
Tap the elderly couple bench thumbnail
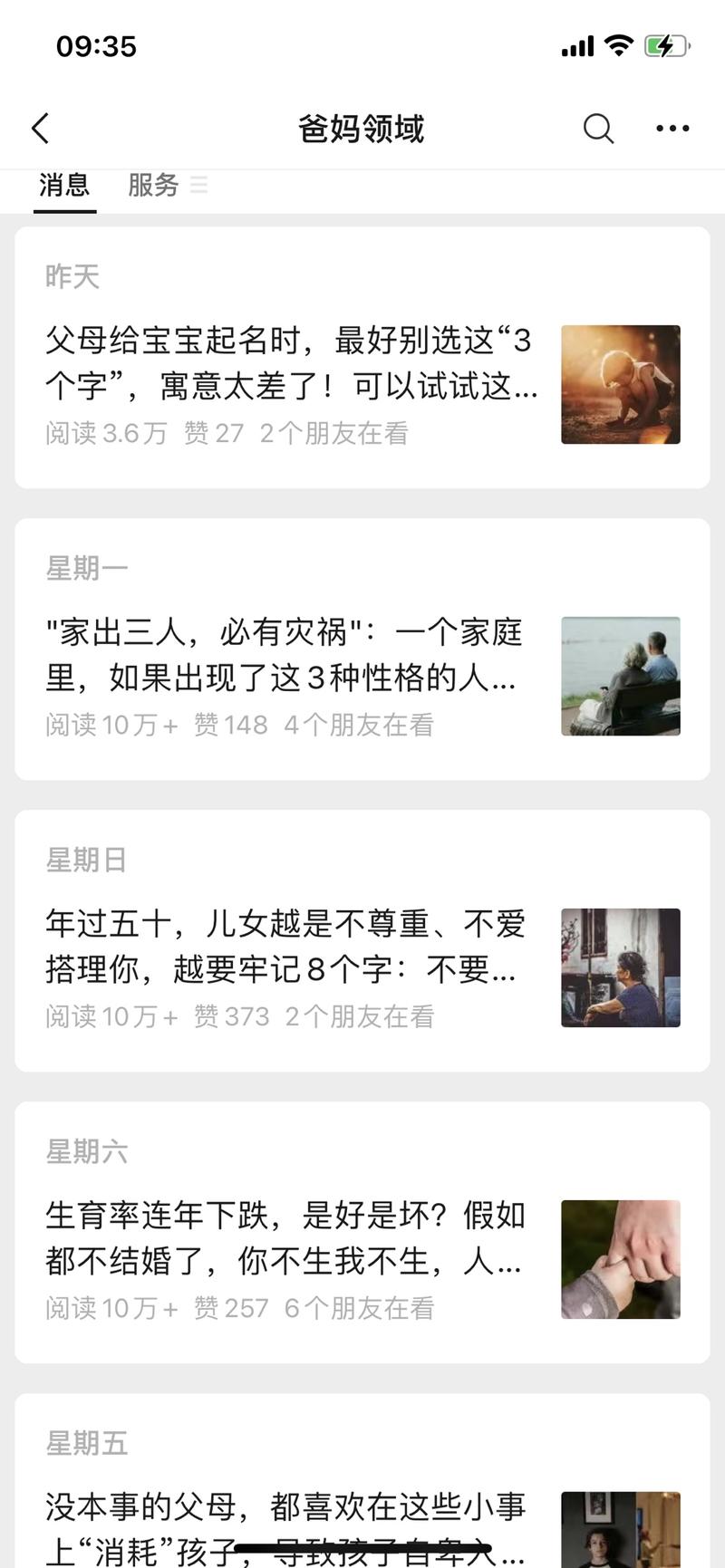(x=620, y=676)
